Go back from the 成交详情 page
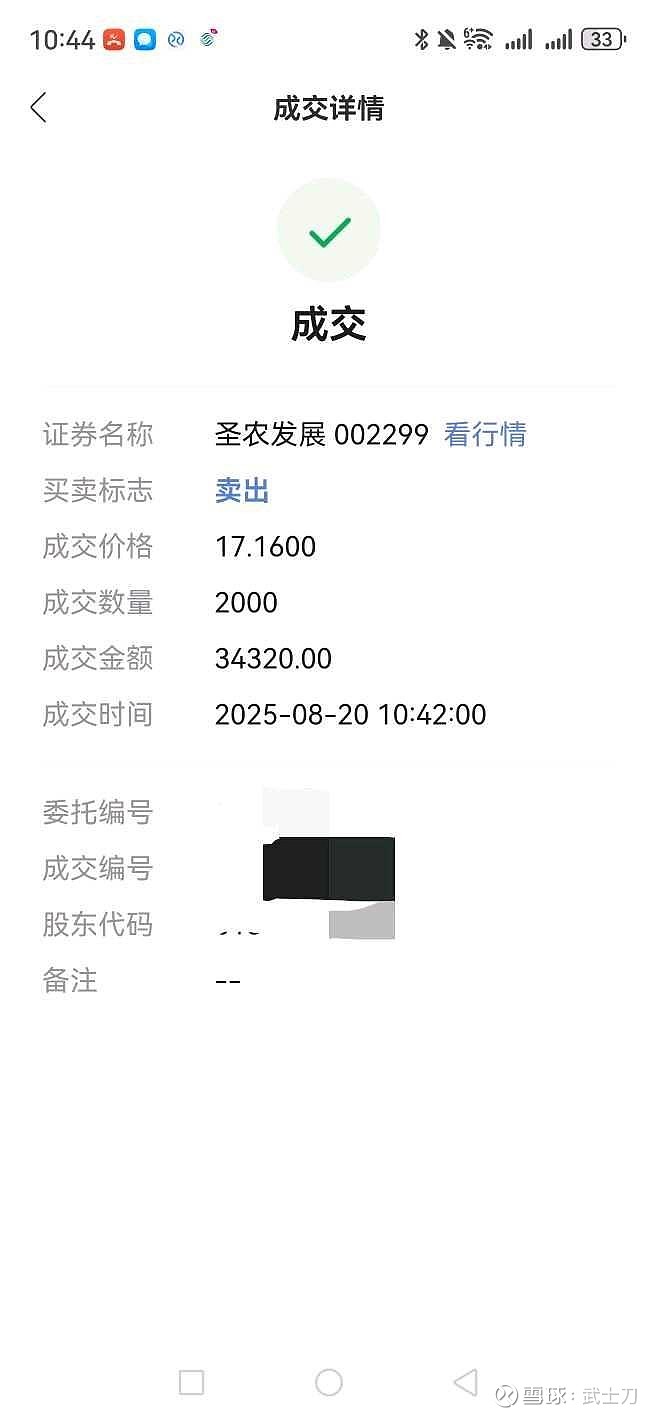This screenshot has height=1416, width=658. [38, 107]
